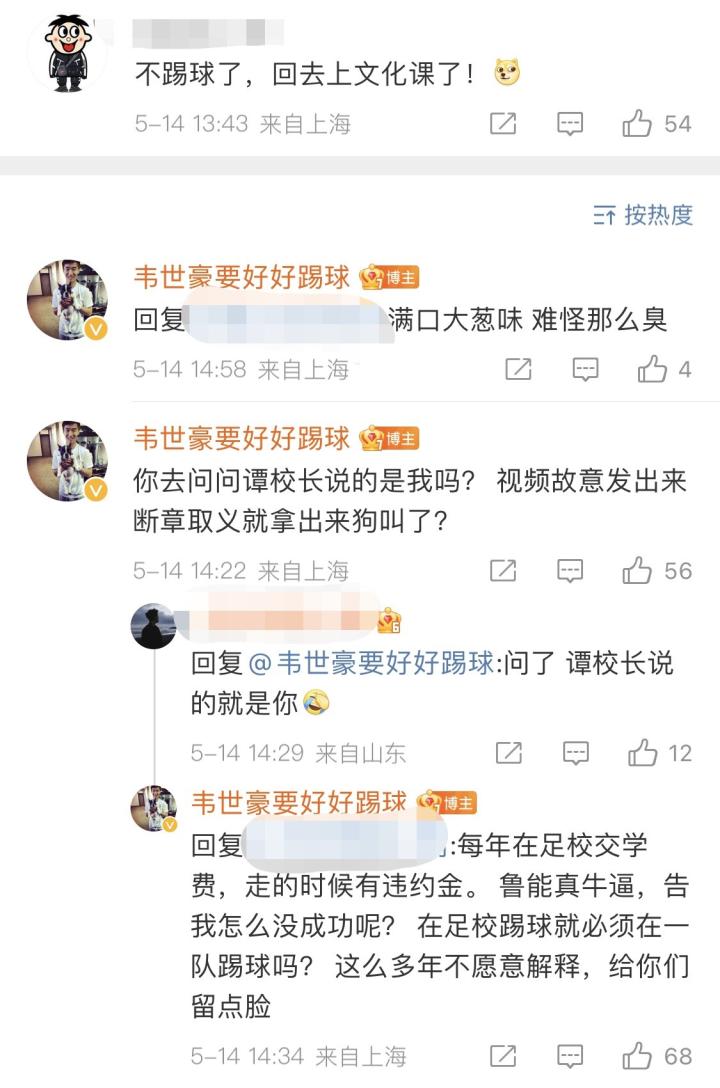
Task: Like the 14:34 reply with 68 likes
Action: tap(638, 1055)
